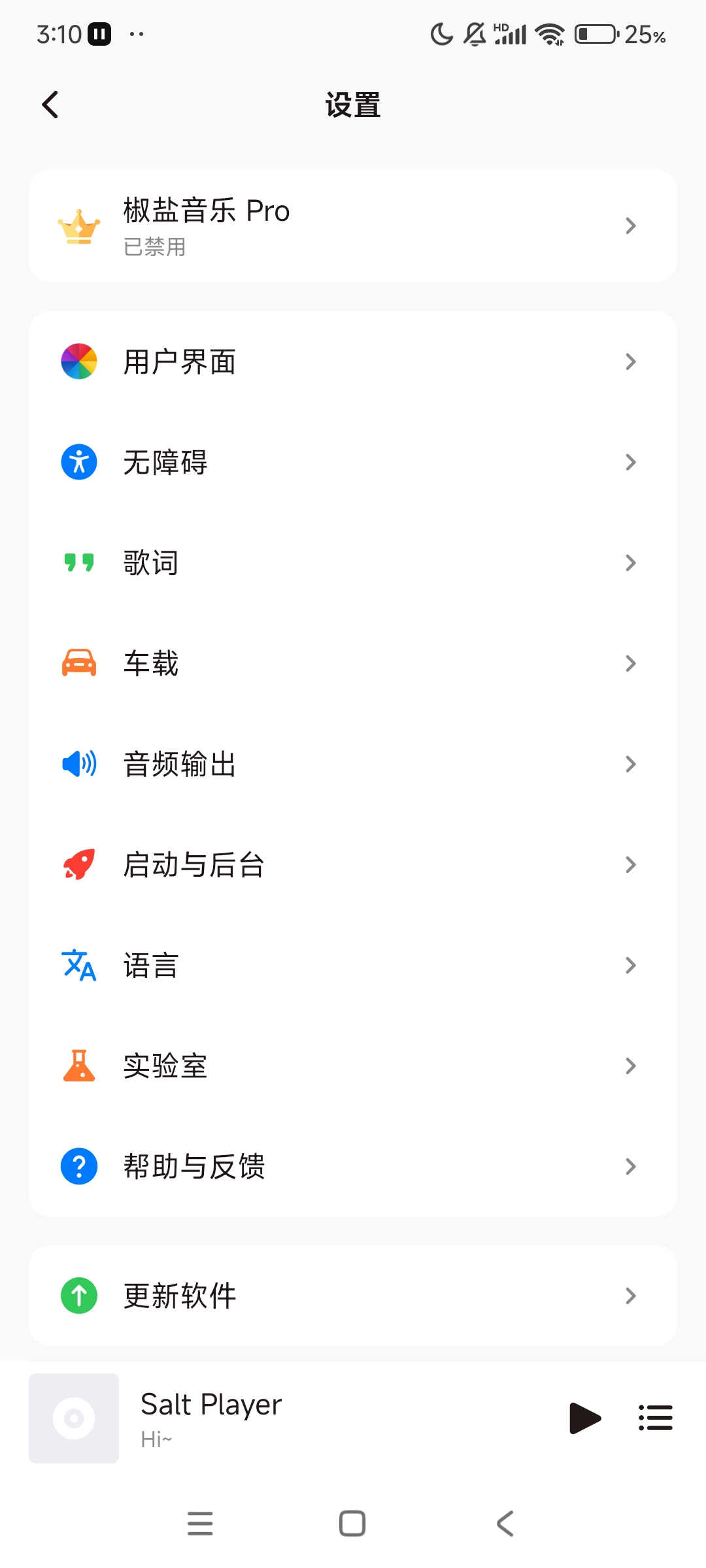Open 音频输出 settings
Screen dimensions: 706x1568
point(353,764)
